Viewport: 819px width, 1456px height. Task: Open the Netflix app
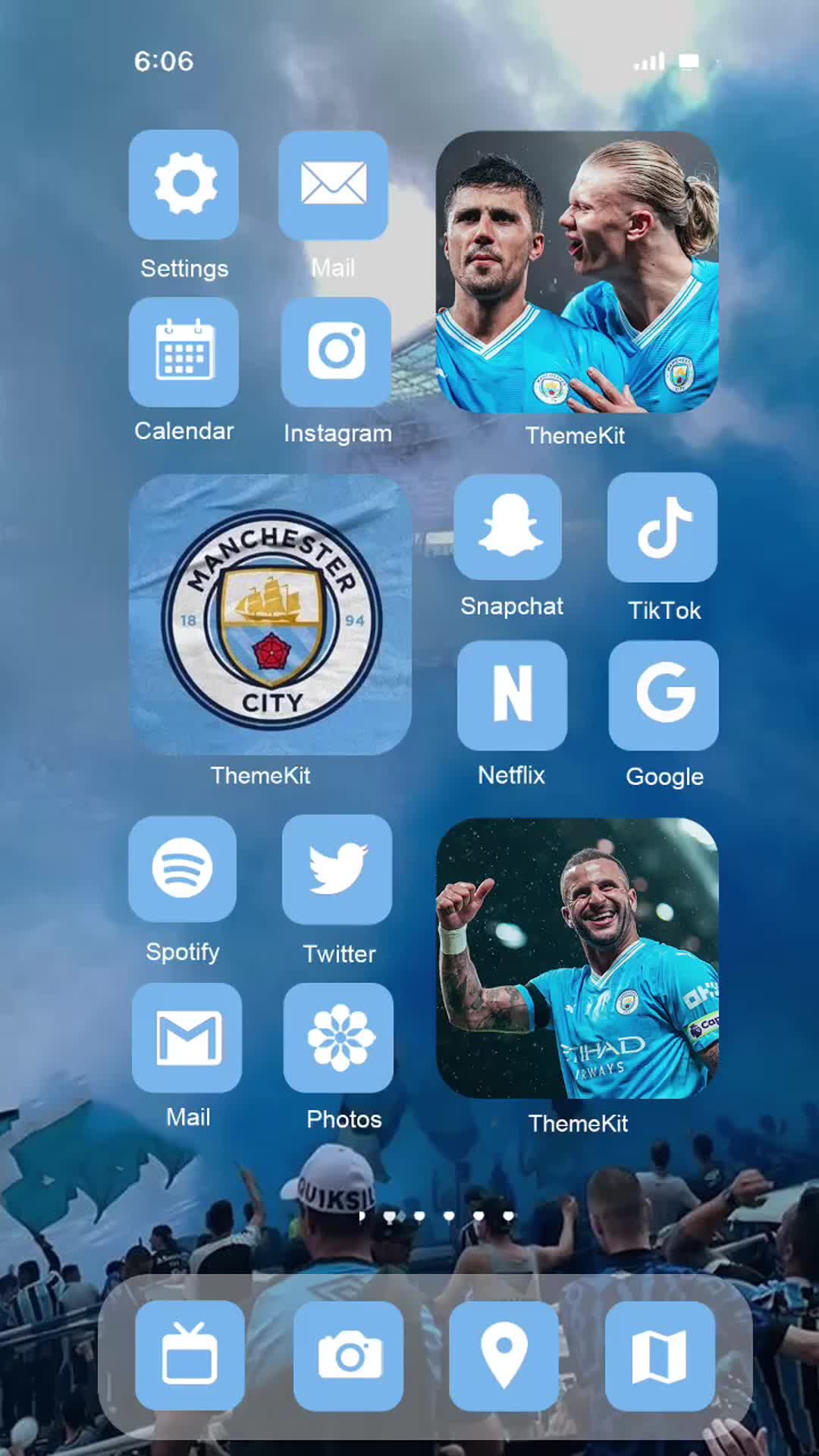pos(512,695)
